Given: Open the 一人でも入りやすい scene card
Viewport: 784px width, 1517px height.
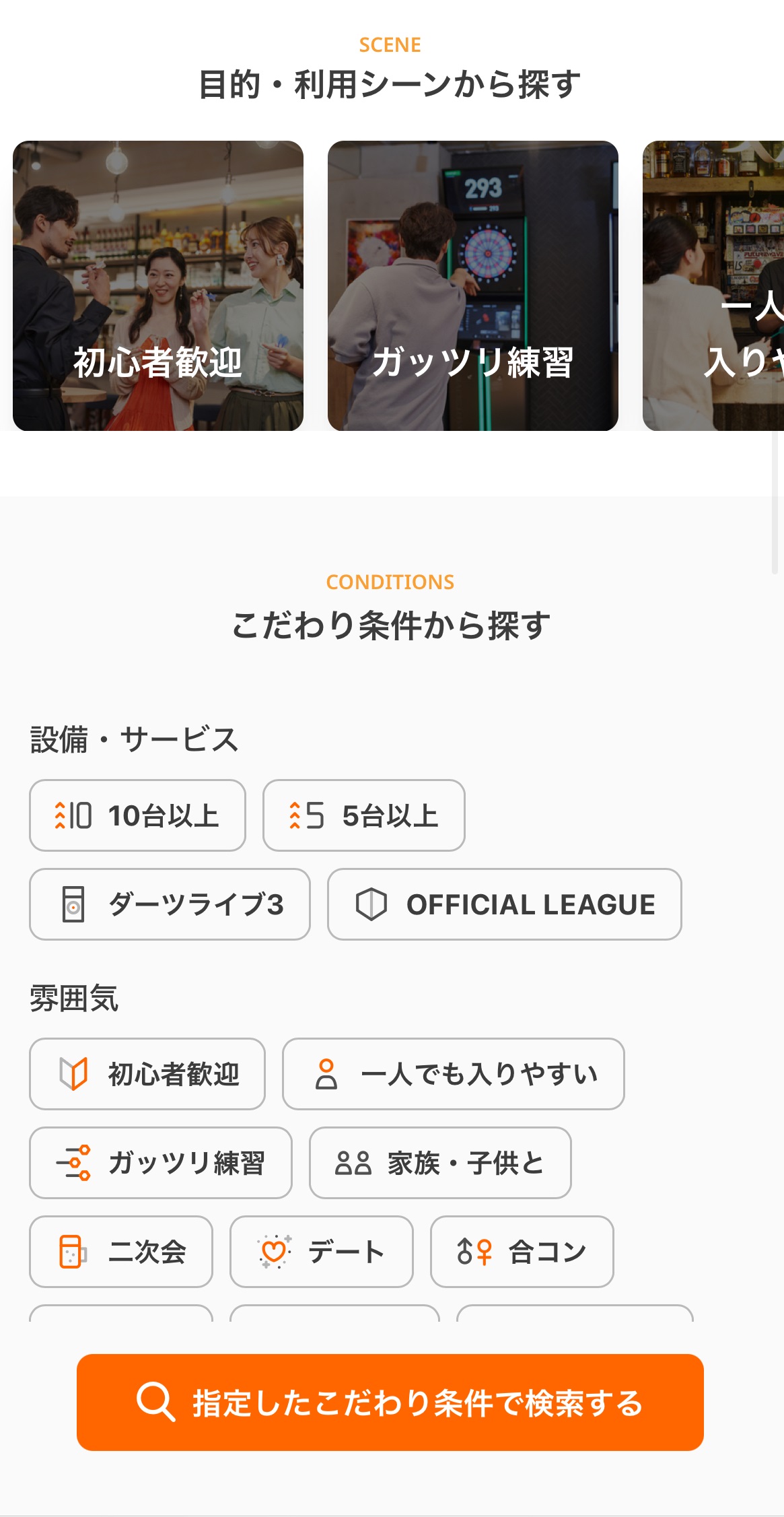Looking at the screenshot, I should [x=713, y=286].
